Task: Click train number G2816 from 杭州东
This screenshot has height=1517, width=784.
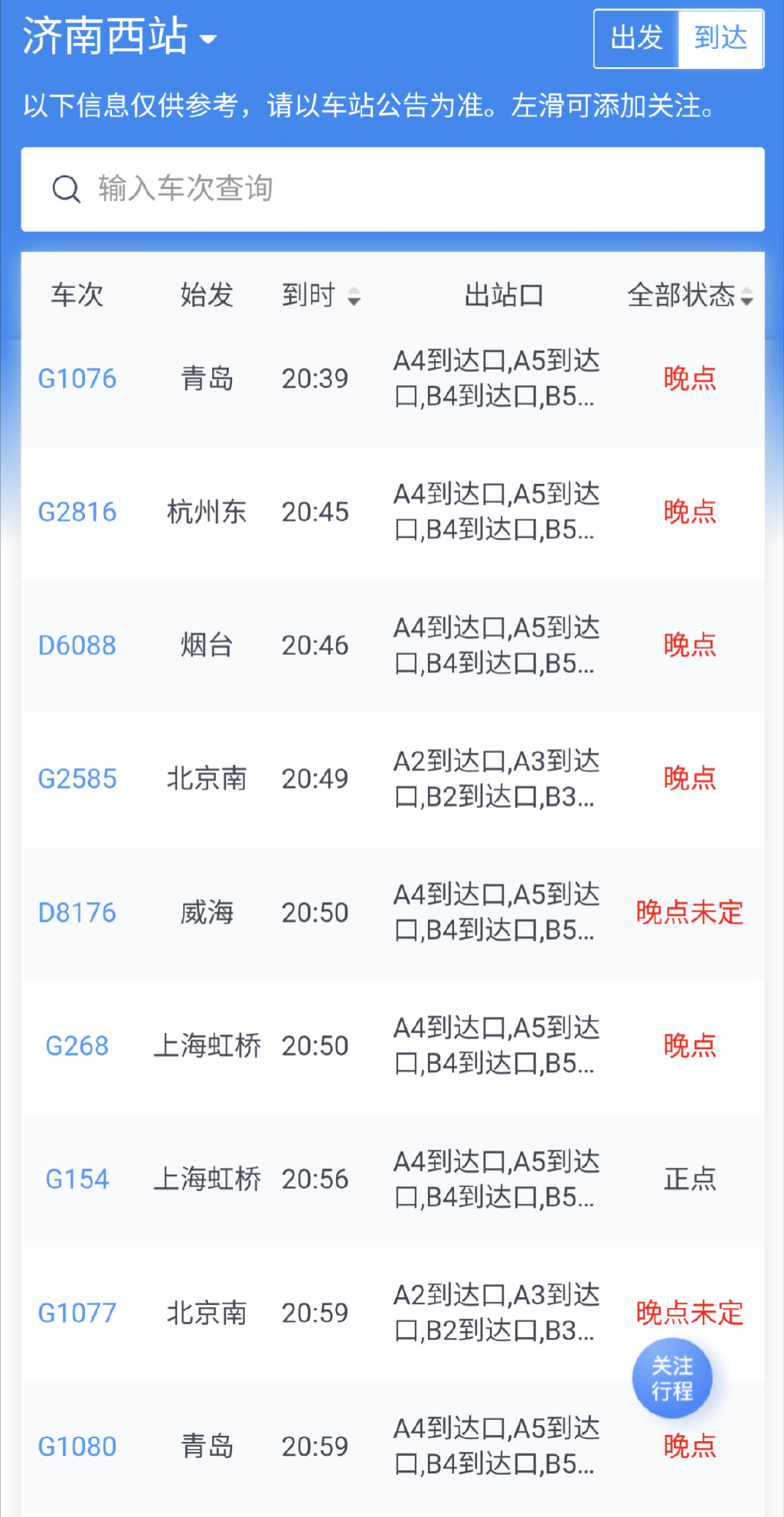Action: [x=77, y=511]
